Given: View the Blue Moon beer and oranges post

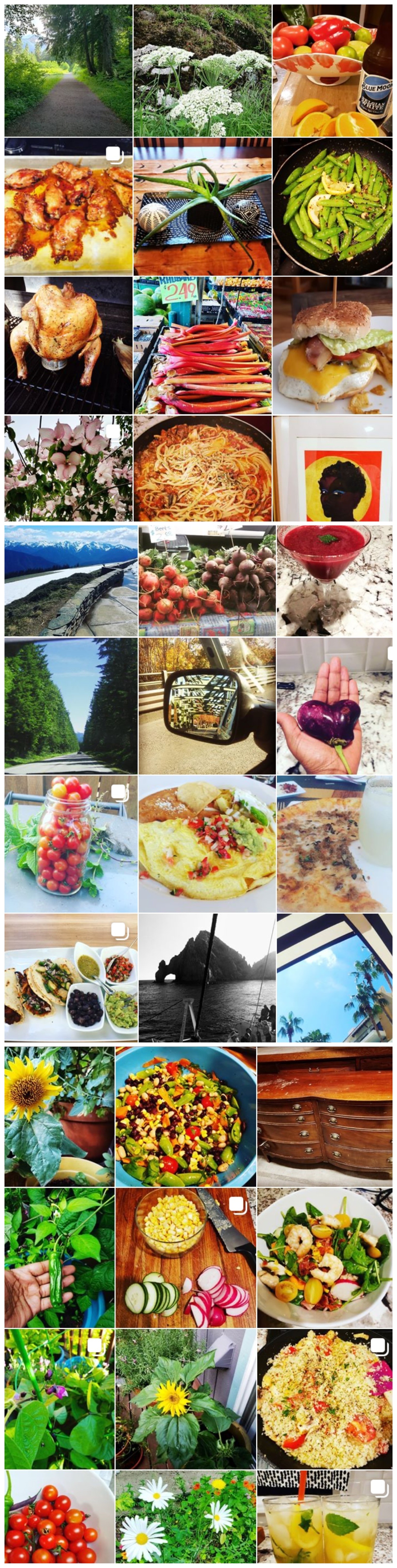Looking at the screenshot, I should click(x=332, y=70).
